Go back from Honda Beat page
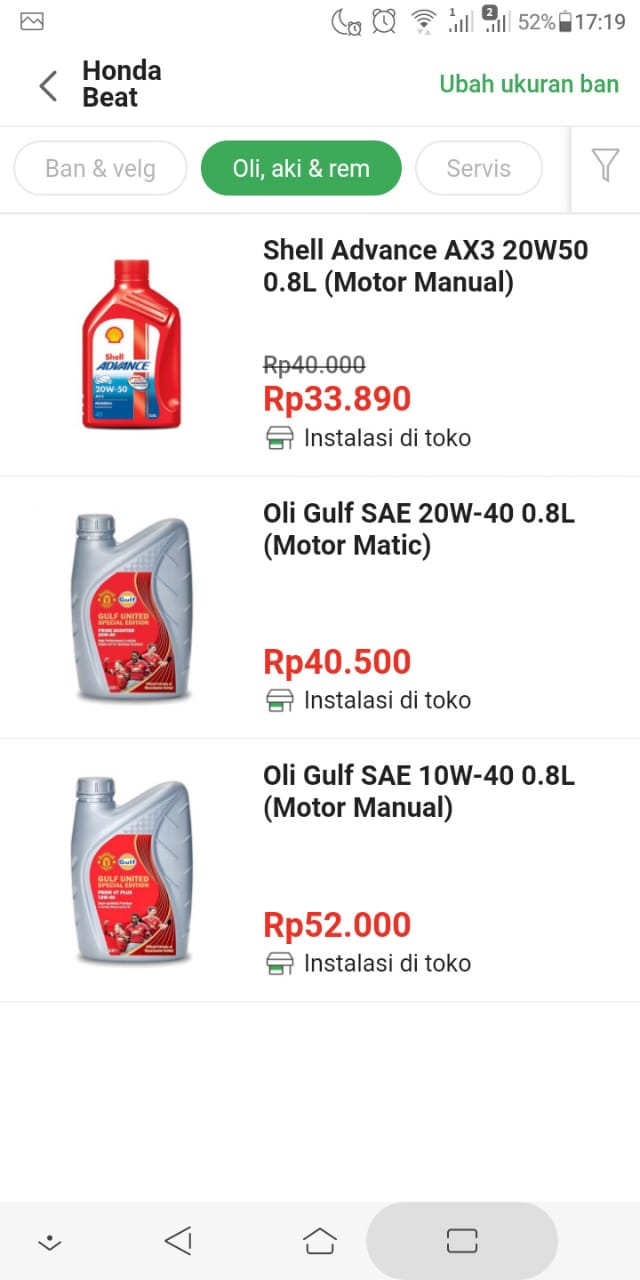The width and height of the screenshot is (640, 1280). 48,85
